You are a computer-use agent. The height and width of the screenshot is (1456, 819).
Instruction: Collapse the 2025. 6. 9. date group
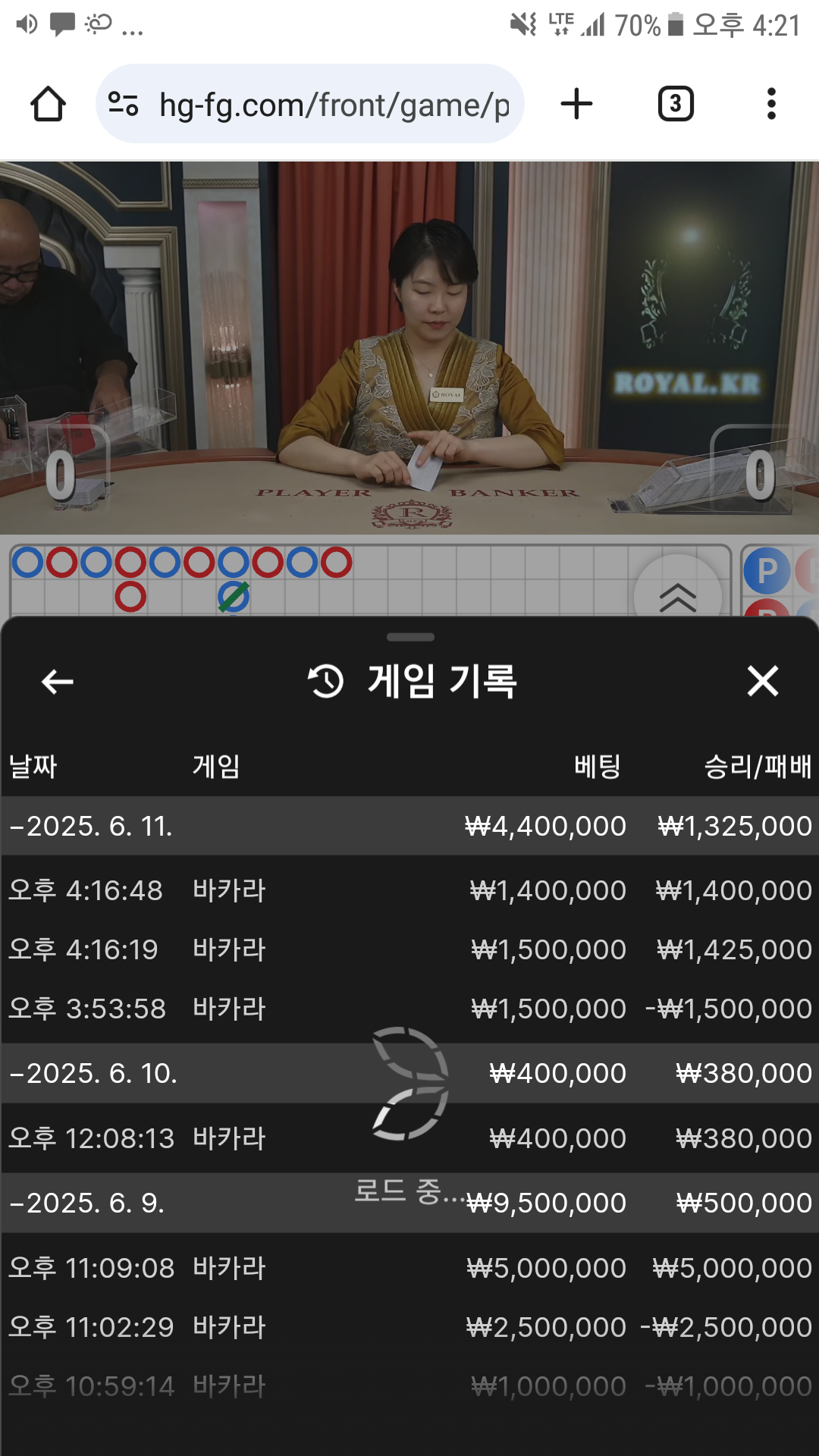(87, 1203)
